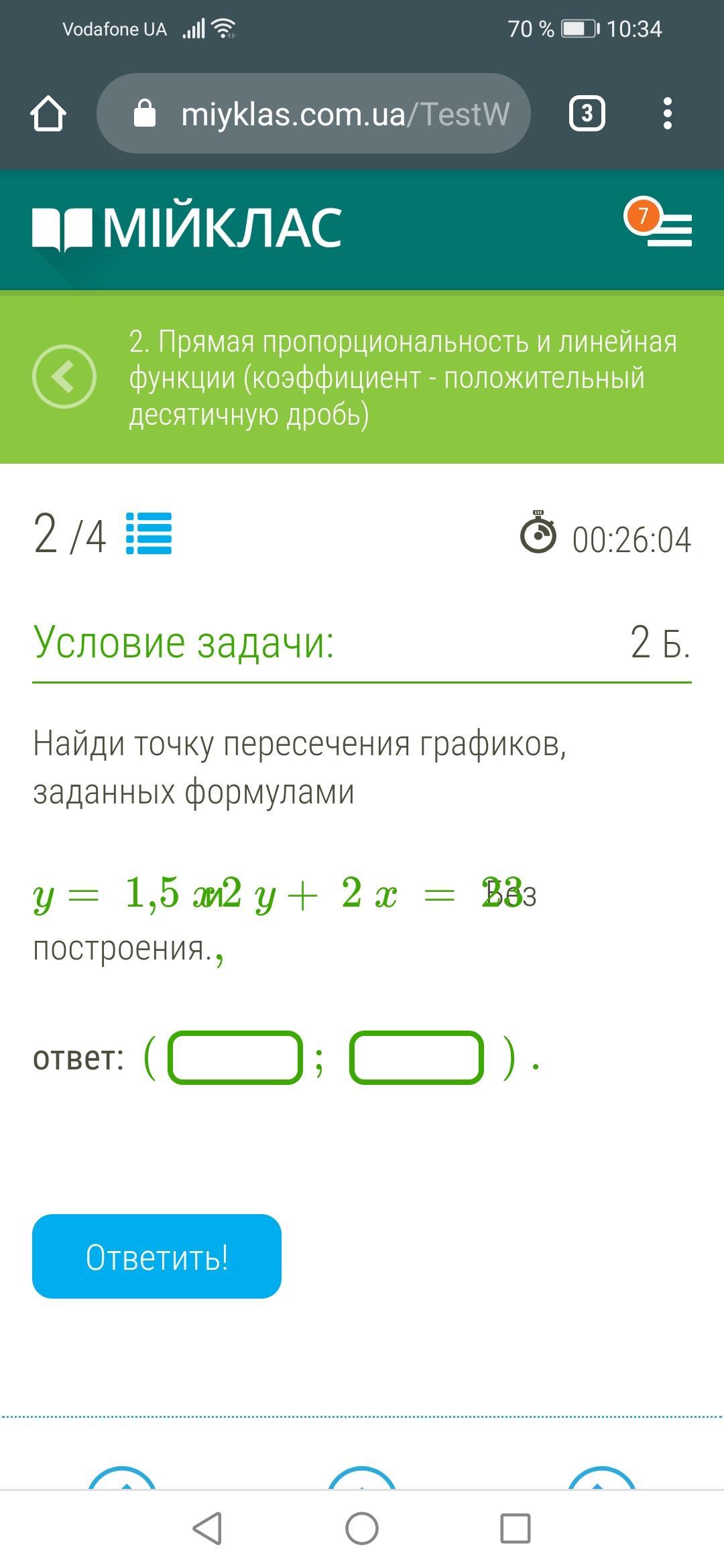
Task: Open the browser tab switcher
Action: pos(587,113)
